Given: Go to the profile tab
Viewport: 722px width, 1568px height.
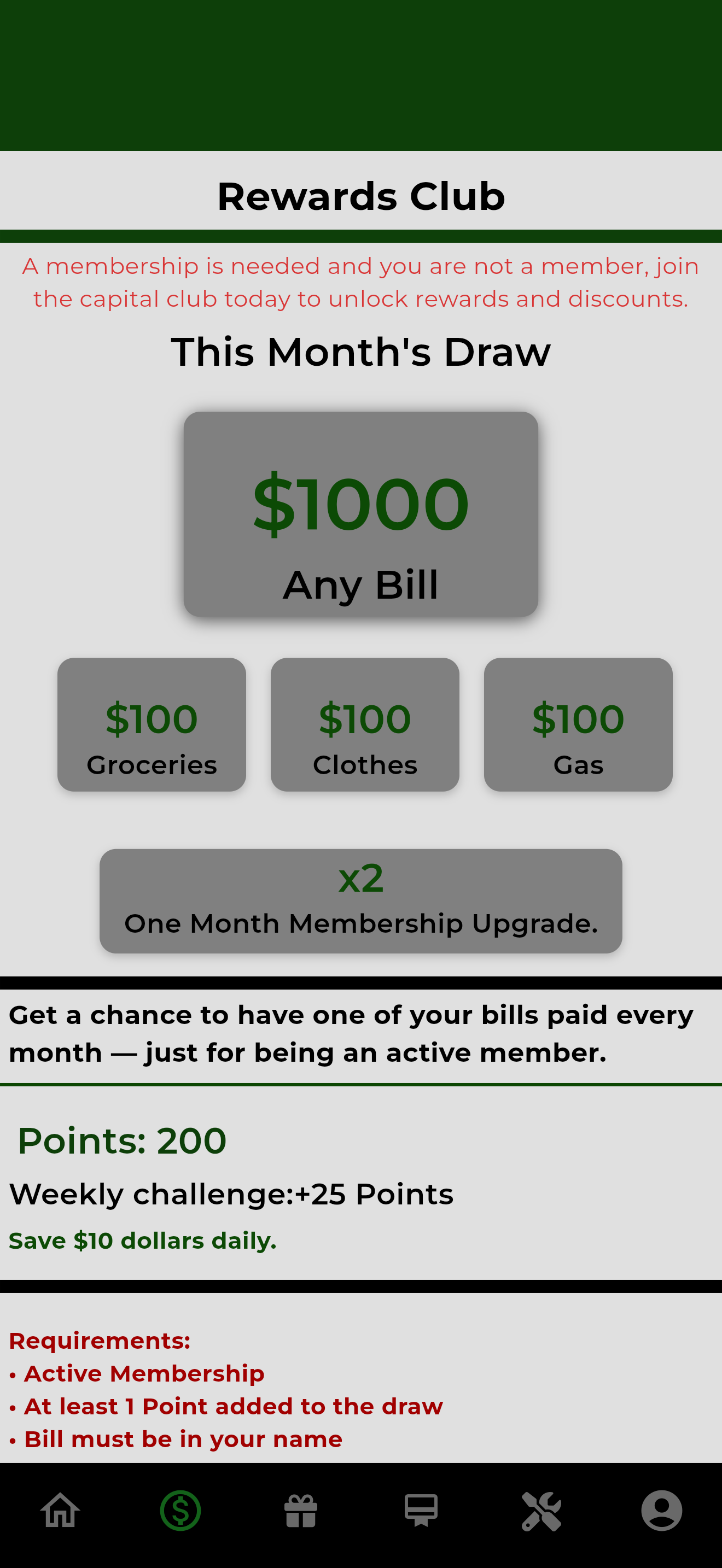Looking at the screenshot, I should pyautogui.click(x=661, y=1510).
